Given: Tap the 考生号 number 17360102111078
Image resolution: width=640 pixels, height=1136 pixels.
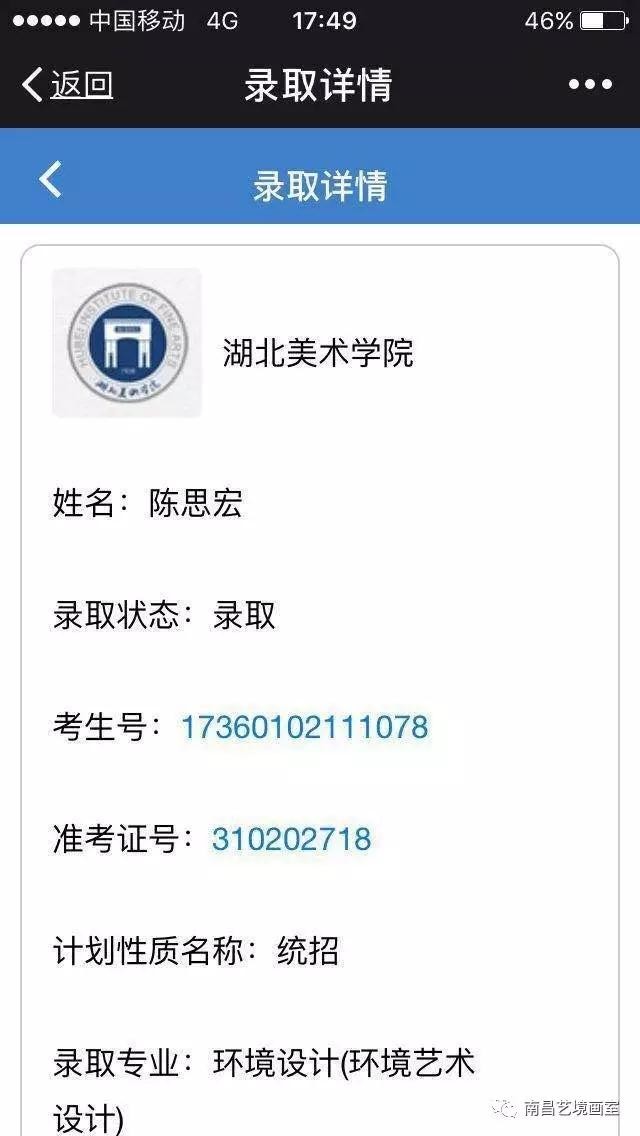Looking at the screenshot, I should point(304,727).
